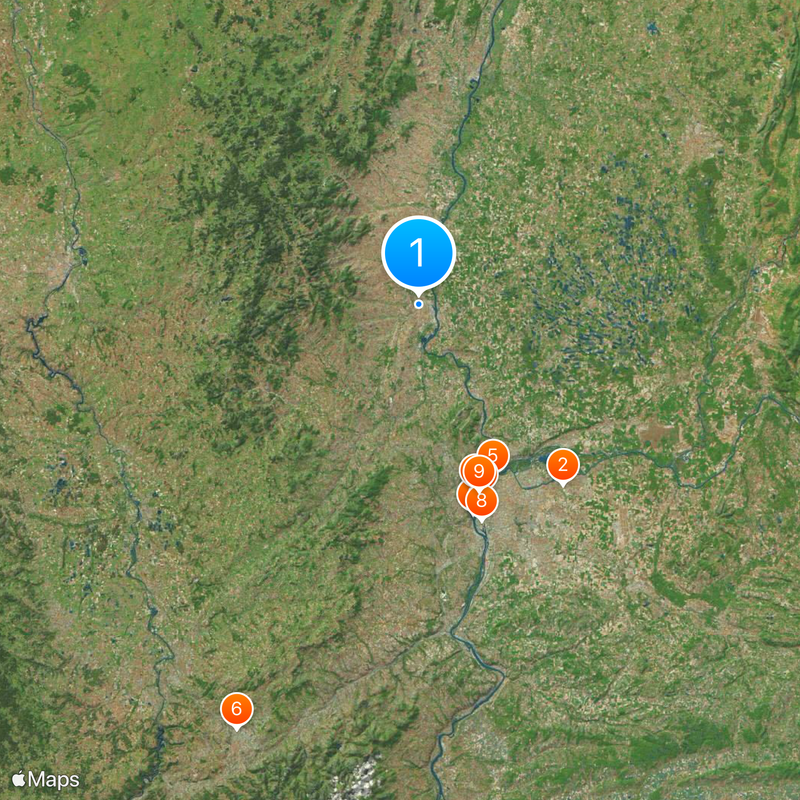
Task: Open the orange pin numbered 9
Action: coord(479,471)
